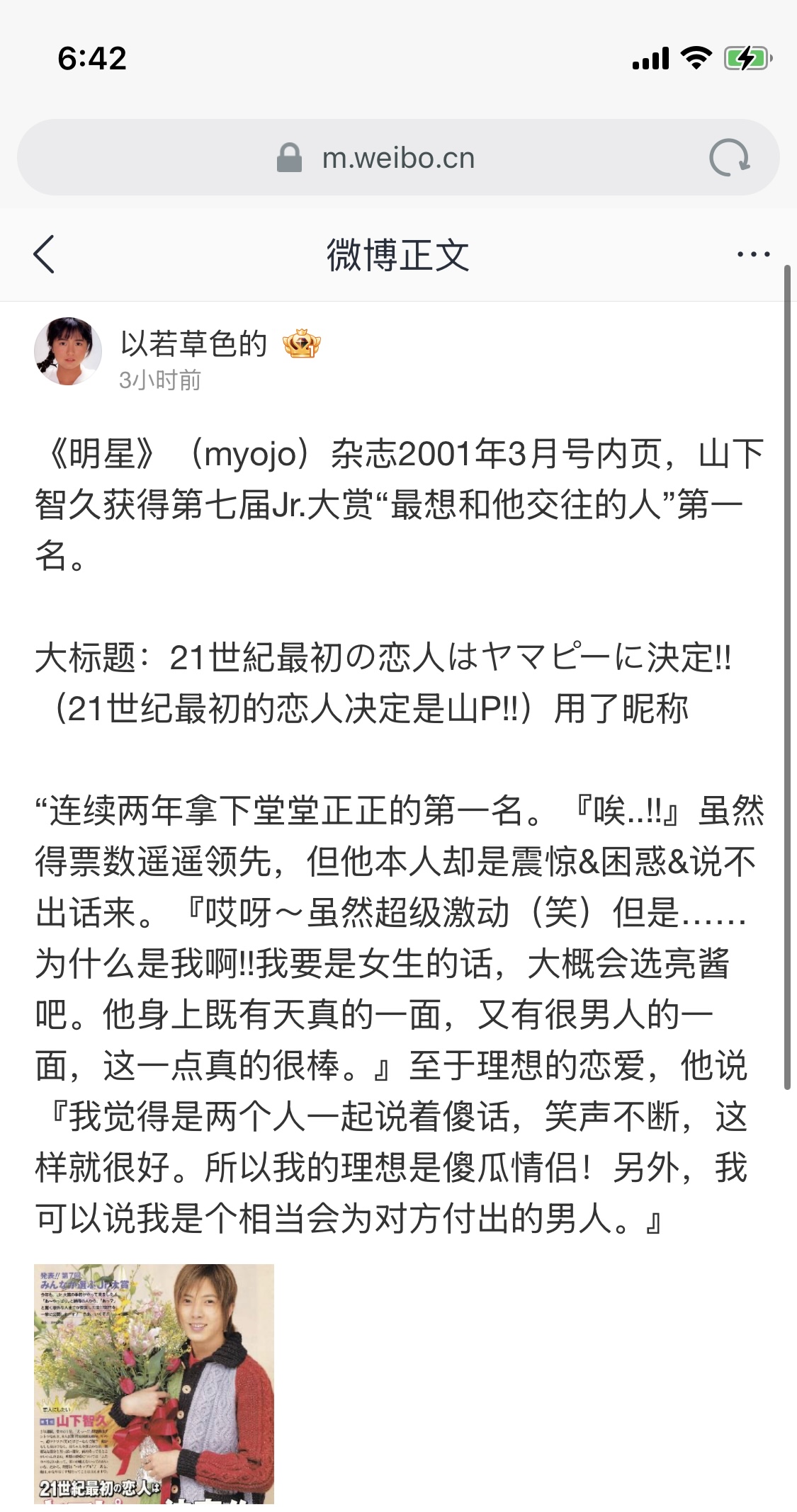Open the three-dot overflow menu
Viewport: 797px width, 1512px height.
click(x=753, y=254)
